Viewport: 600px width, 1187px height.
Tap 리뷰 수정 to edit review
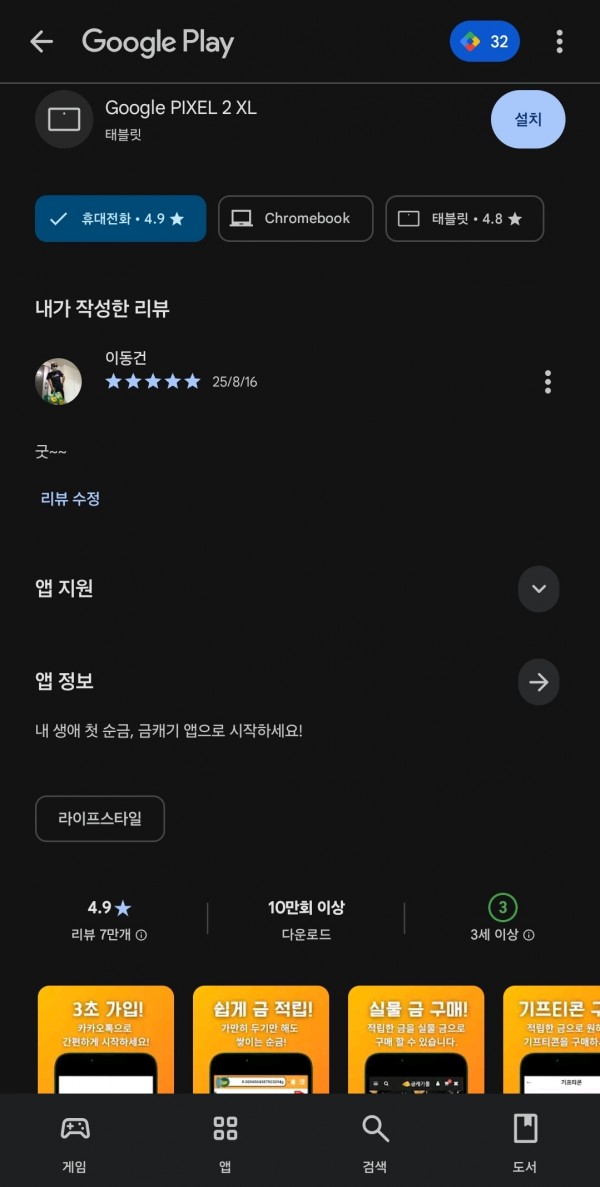point(70,498)
